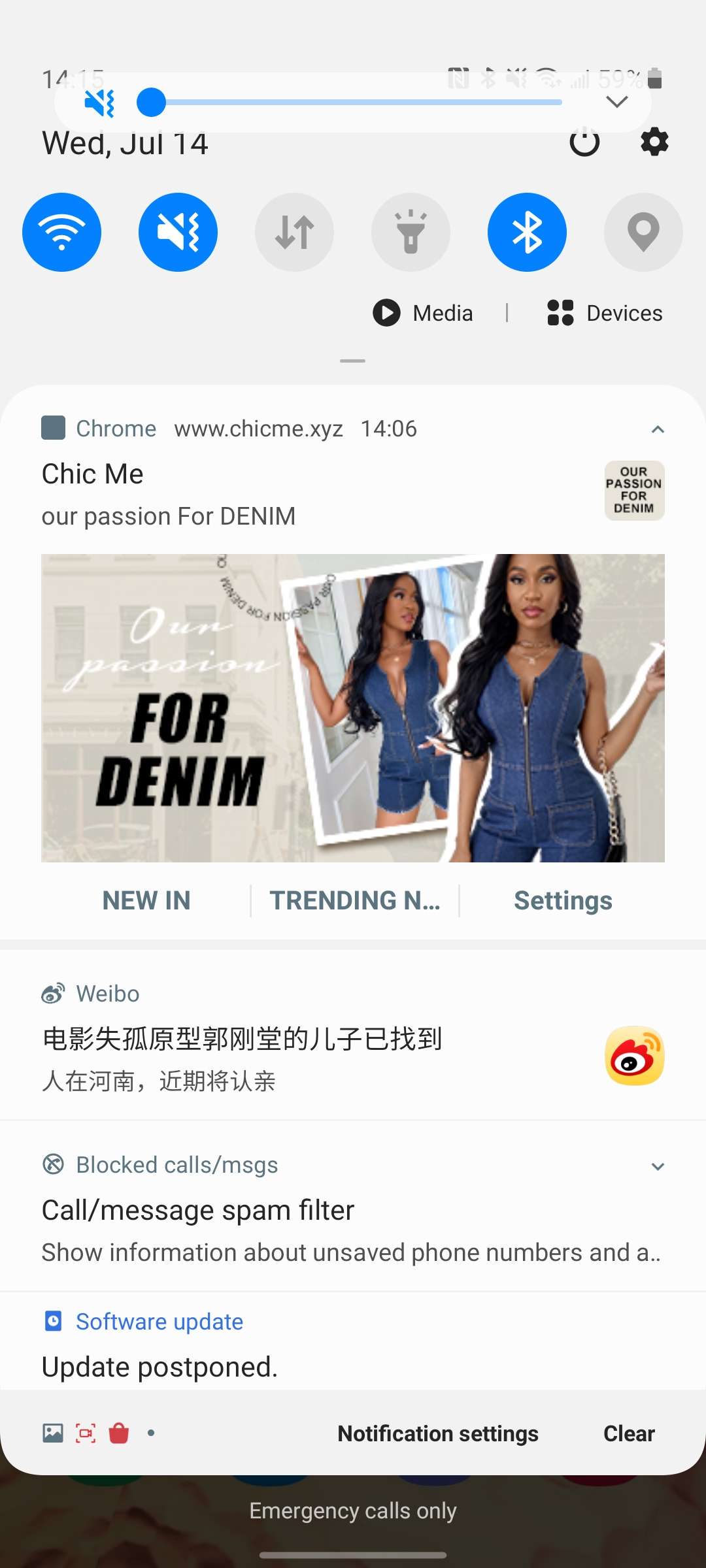The width and height of the screenshot is (706, 1568).
Task: Enable mobile data toggle
Action: tap(294, 232)
